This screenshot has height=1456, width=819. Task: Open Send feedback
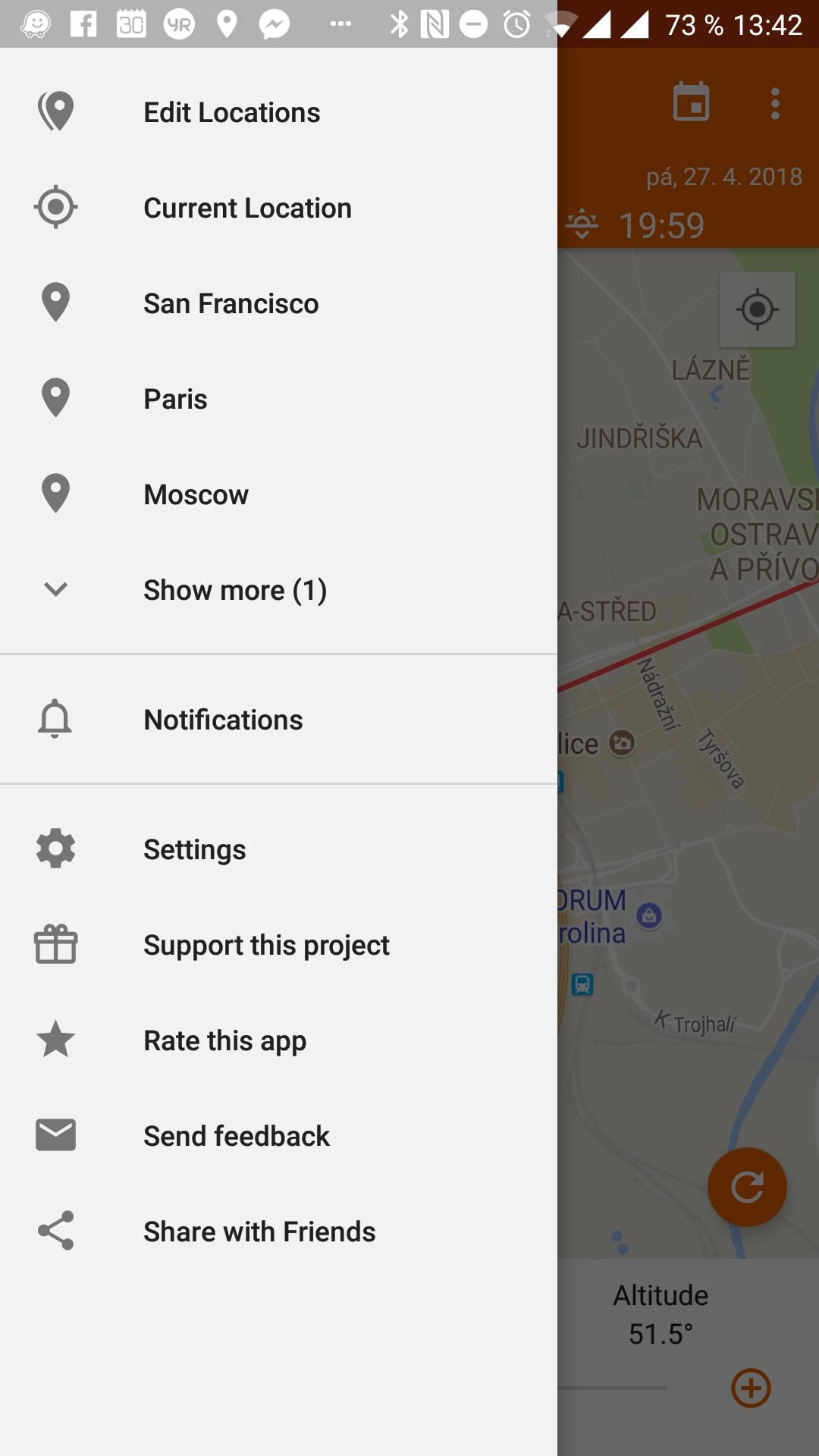[x=278, y=1136]
